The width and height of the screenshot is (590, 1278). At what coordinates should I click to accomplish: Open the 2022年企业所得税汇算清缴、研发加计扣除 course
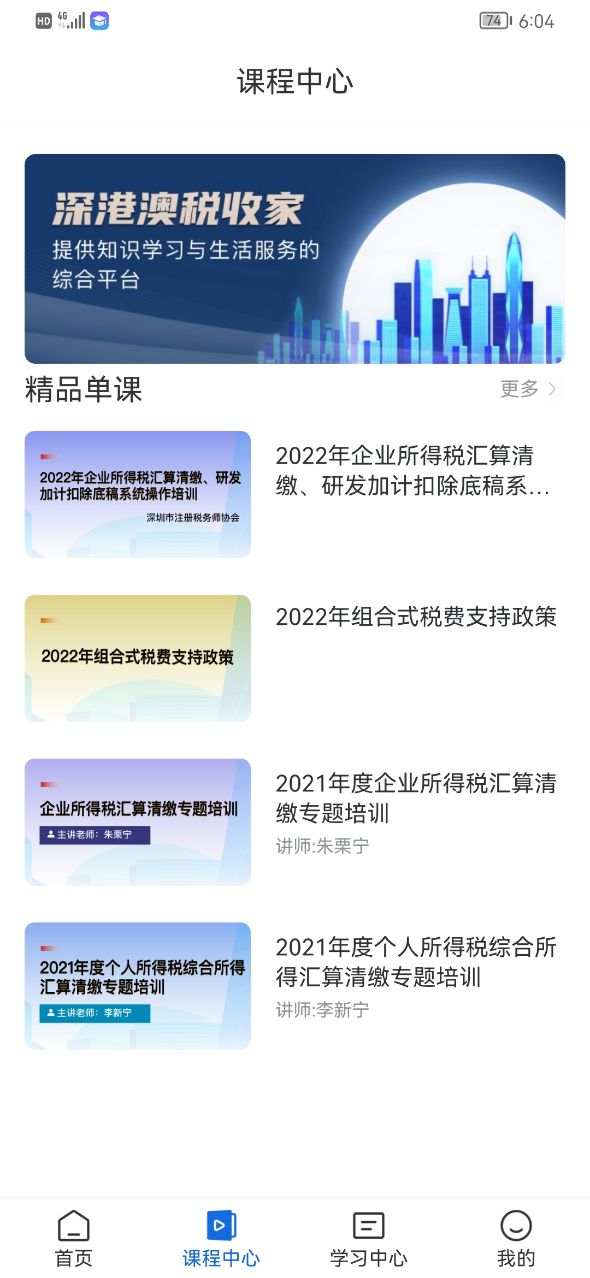pos(295,494)
